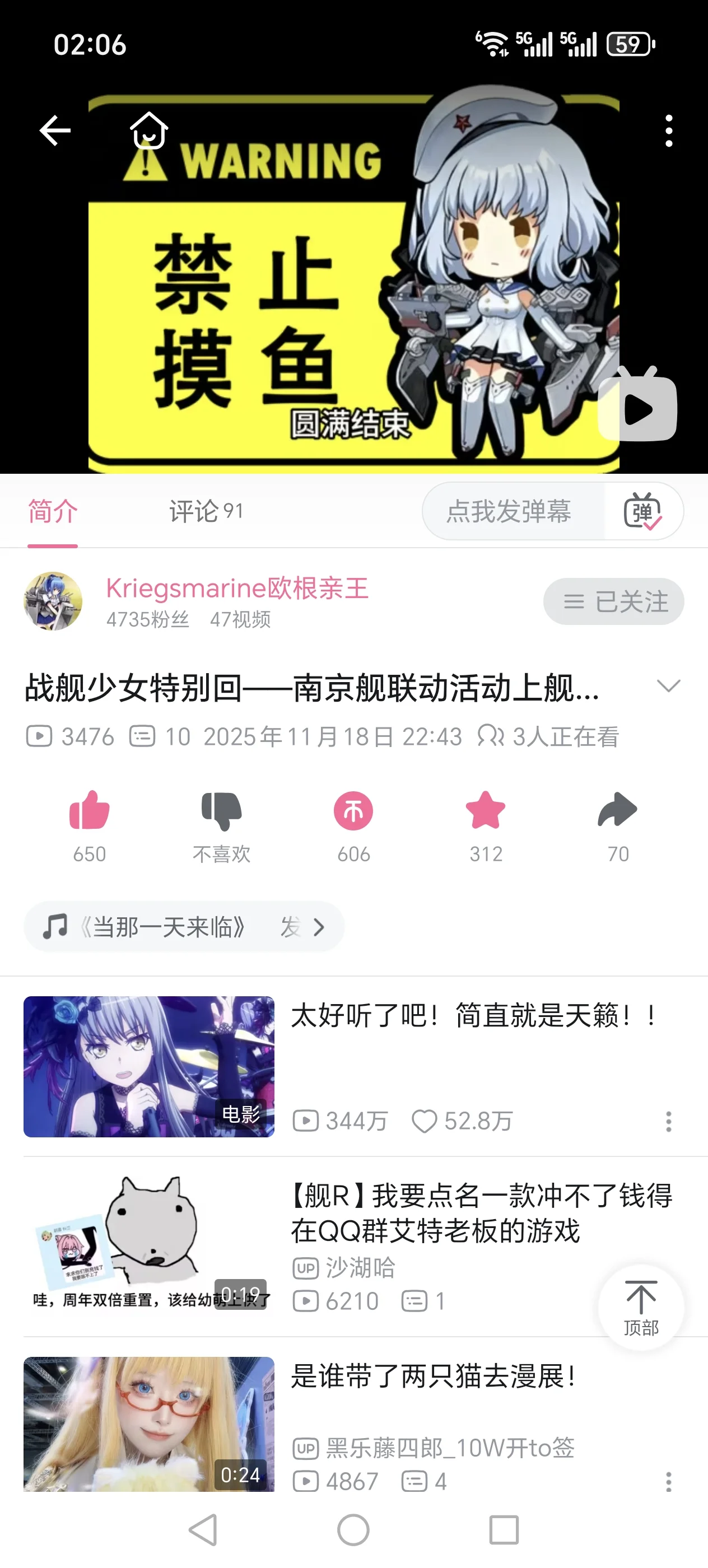
Task: Tap the home icon over the video
Action: tap(148, 130)
